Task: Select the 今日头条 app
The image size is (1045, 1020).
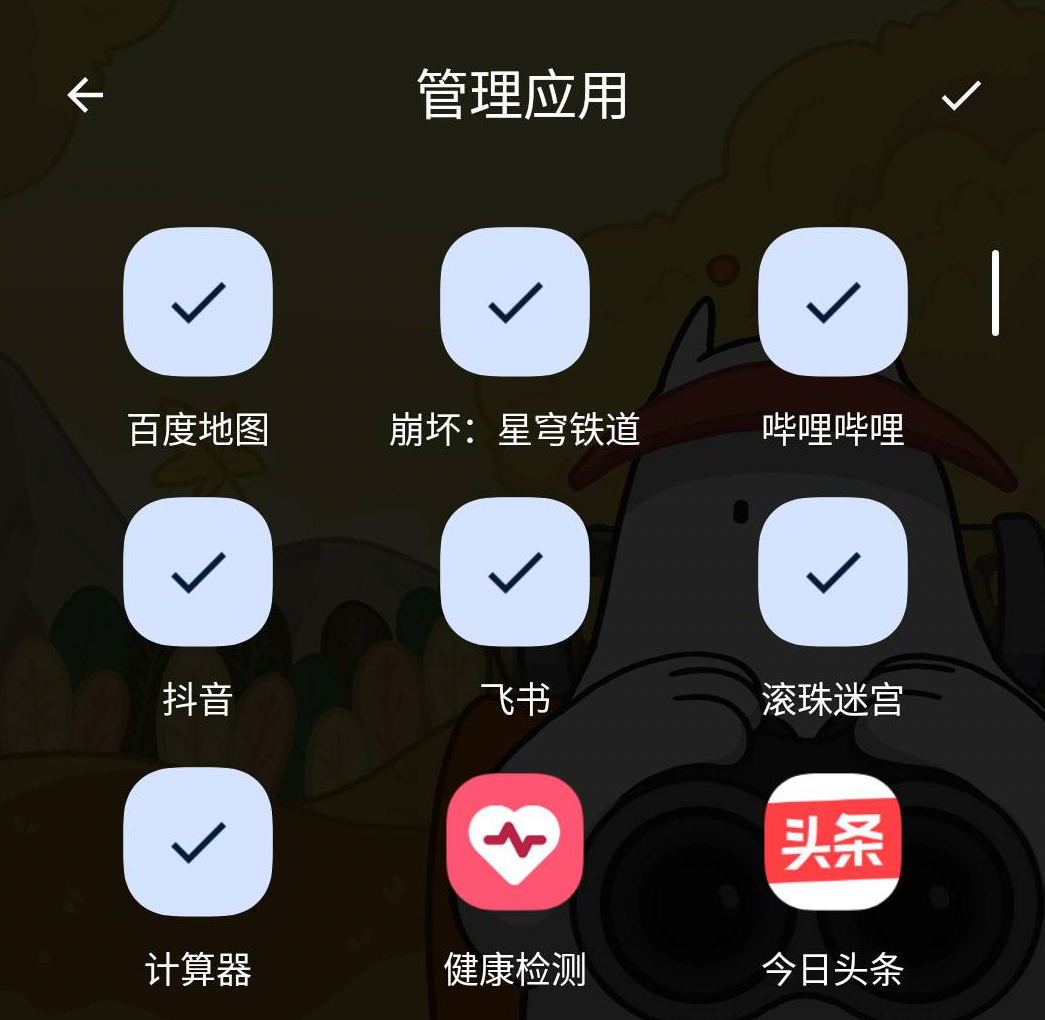Action: pyautogui.click(x=833, y=842)
